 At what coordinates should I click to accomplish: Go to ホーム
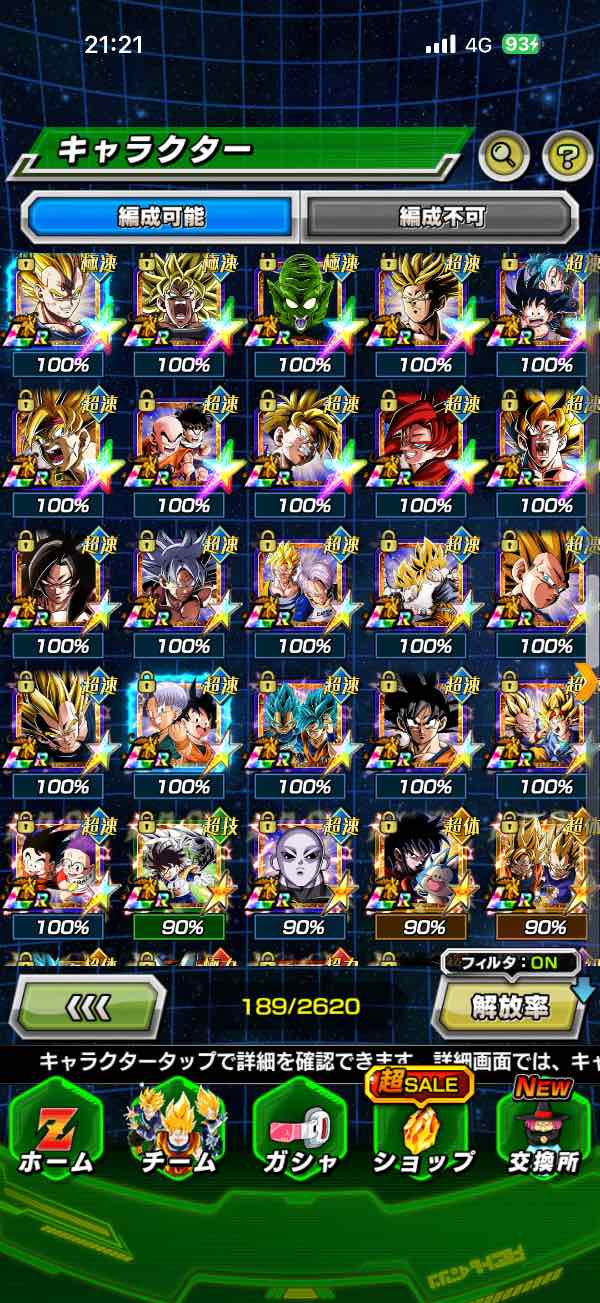55,1130
